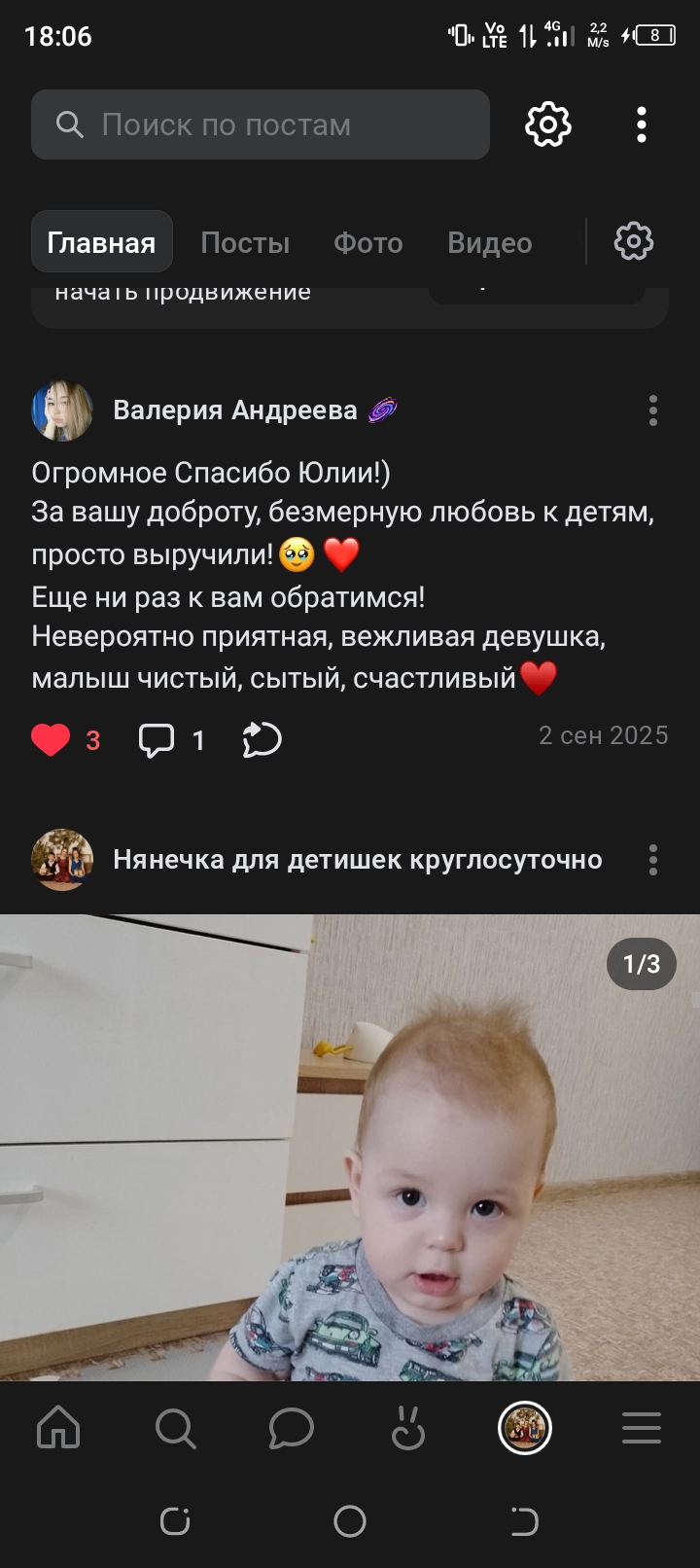Open the baby photo in the post

pos(350,1148)
